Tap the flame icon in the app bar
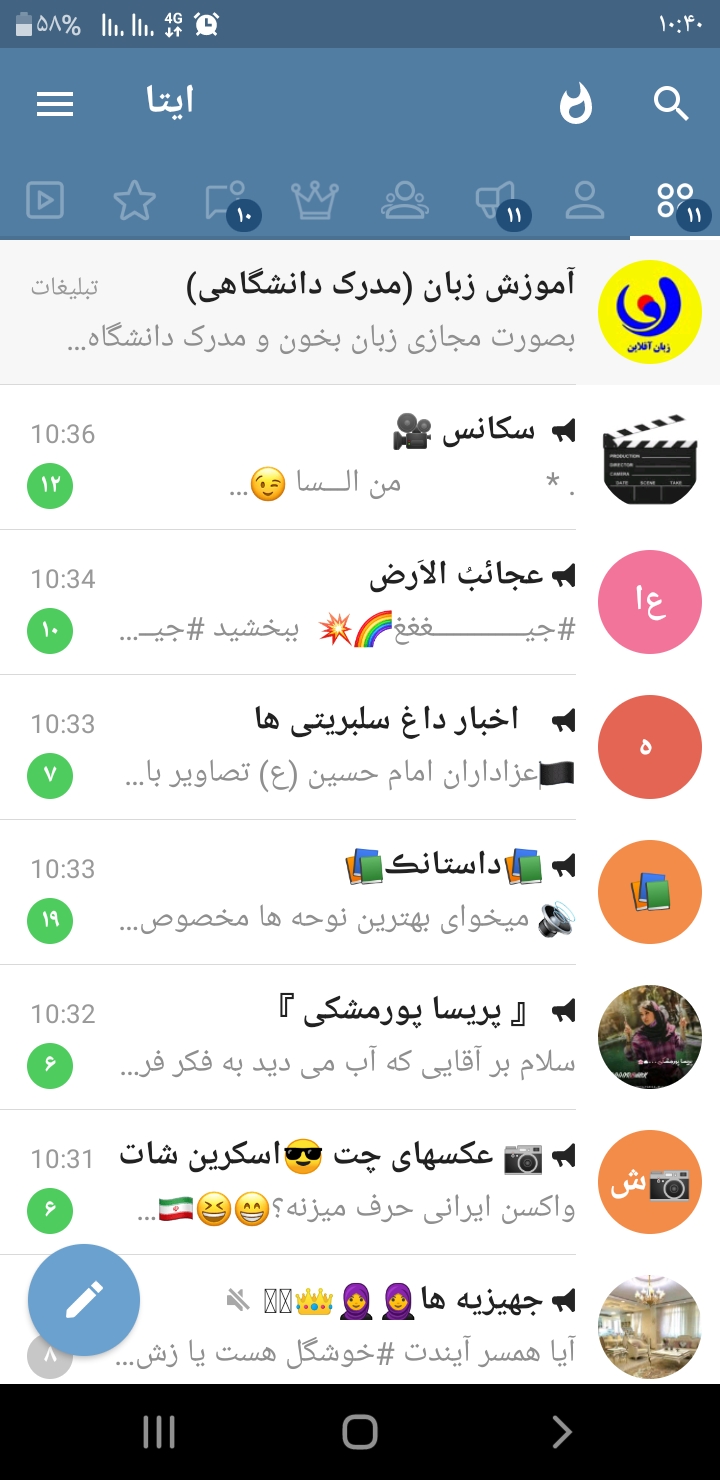Image resolution: width=720 pixels, height=1480 pixels. tap(576, 103)
